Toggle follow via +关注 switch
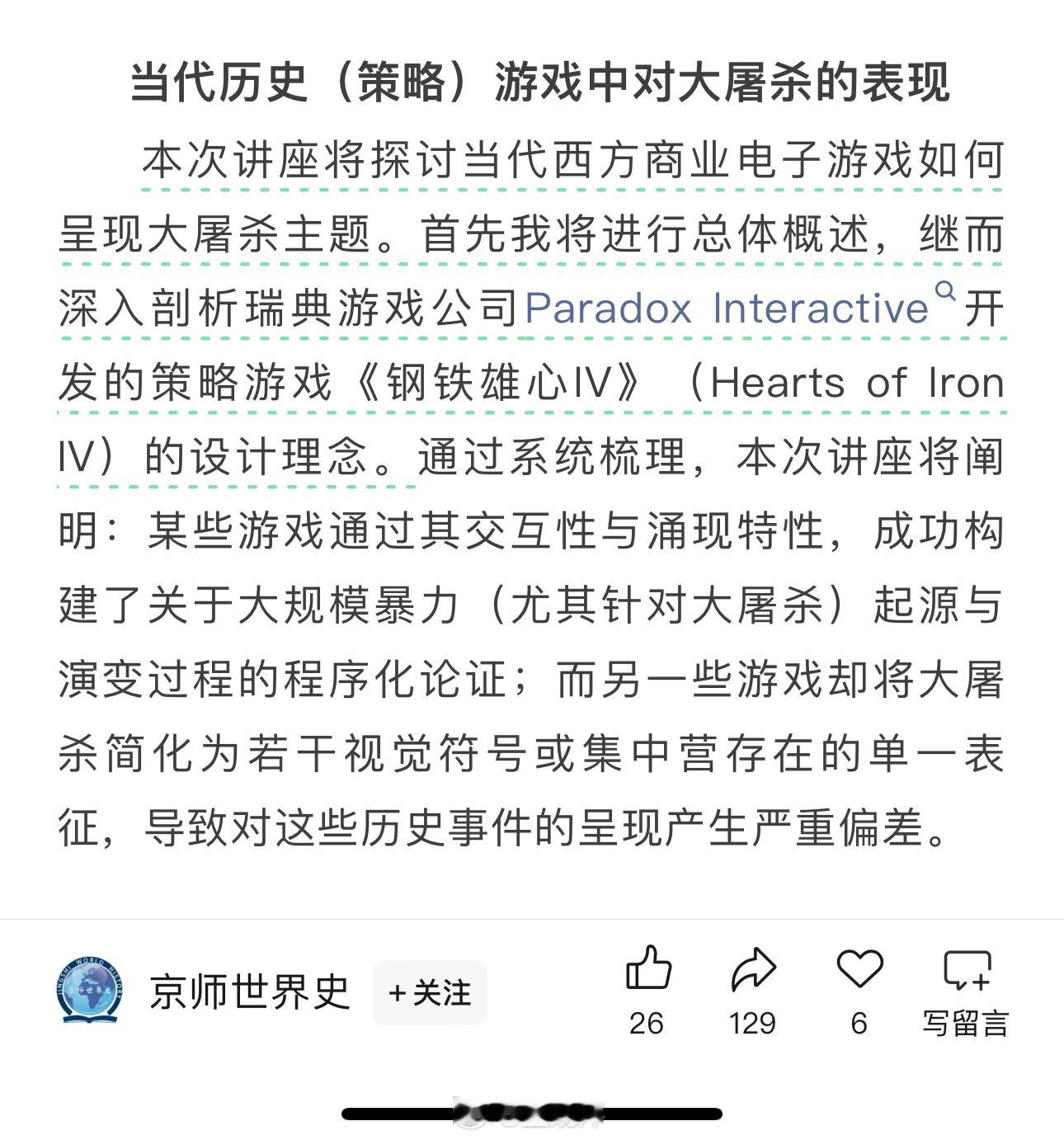This screenshot has width=1064, height=1140. [428, 992]
